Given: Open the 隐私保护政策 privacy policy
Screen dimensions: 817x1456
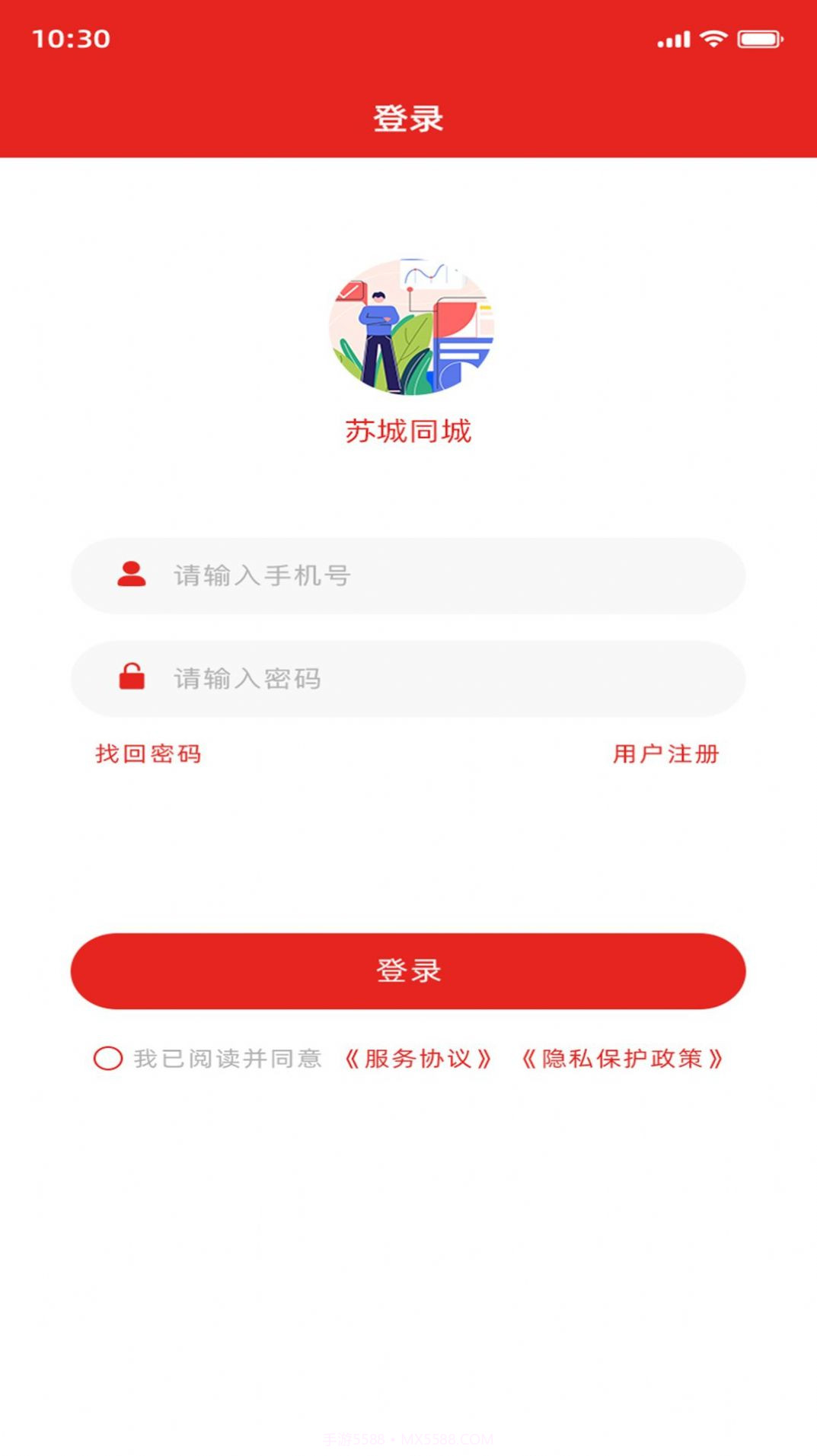Looking at the screenshot, I should click(x=621, y=1056).
